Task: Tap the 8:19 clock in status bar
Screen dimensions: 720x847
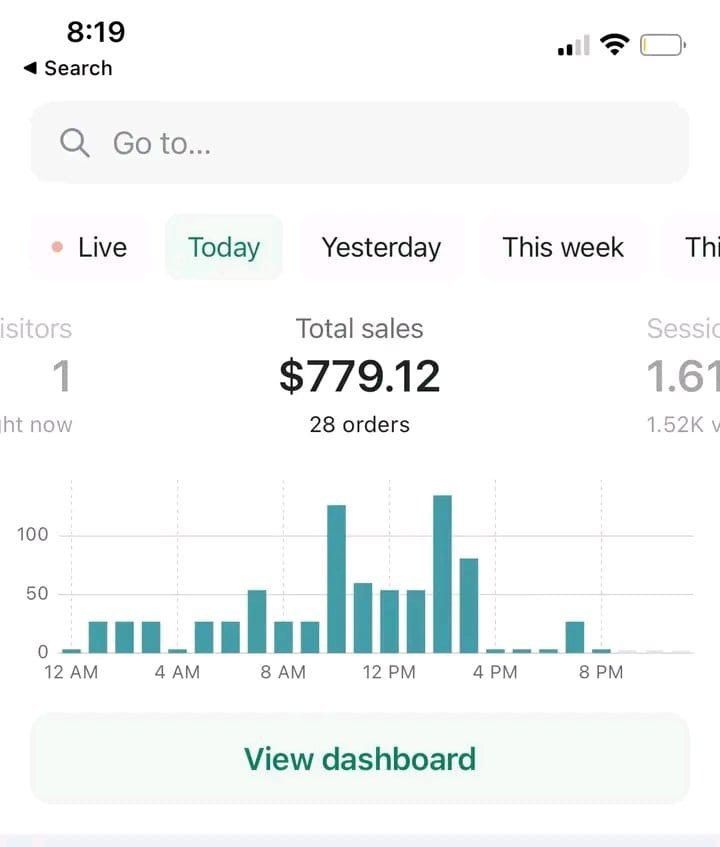Action: [96, 32]
